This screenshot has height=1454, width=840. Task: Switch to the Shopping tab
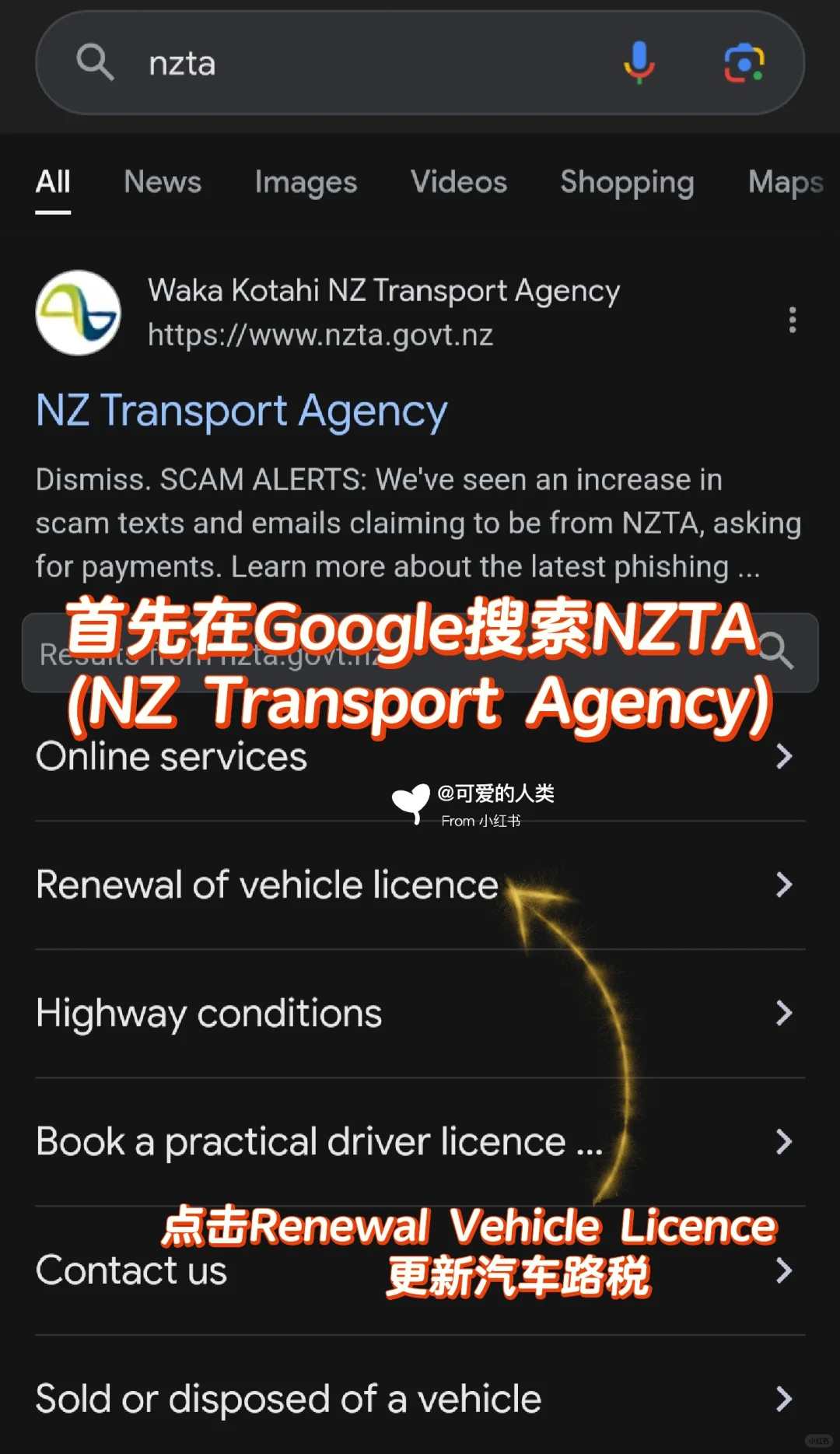(627, 182)
